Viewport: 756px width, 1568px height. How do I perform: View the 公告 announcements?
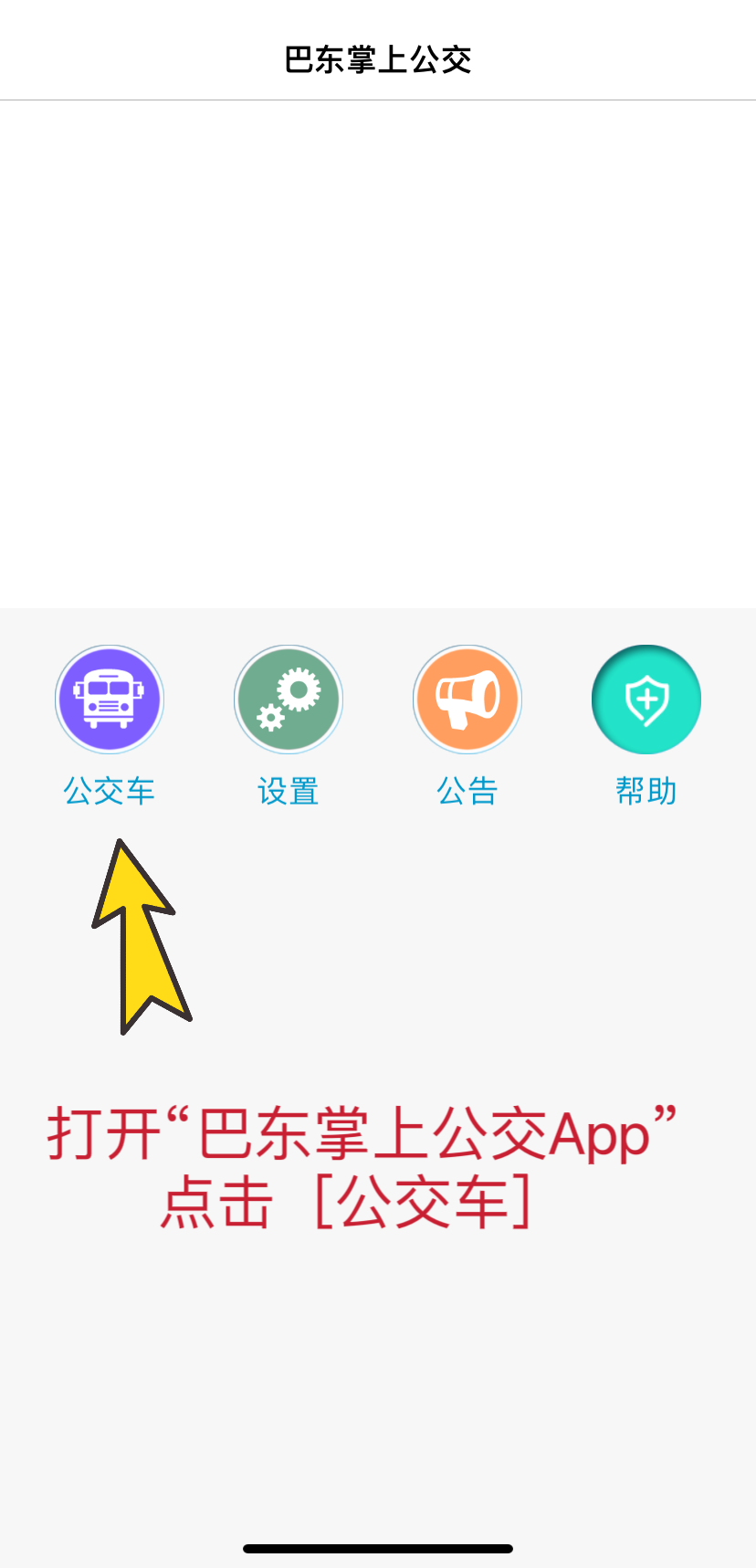pyautogui.click(x=467, y=700)
